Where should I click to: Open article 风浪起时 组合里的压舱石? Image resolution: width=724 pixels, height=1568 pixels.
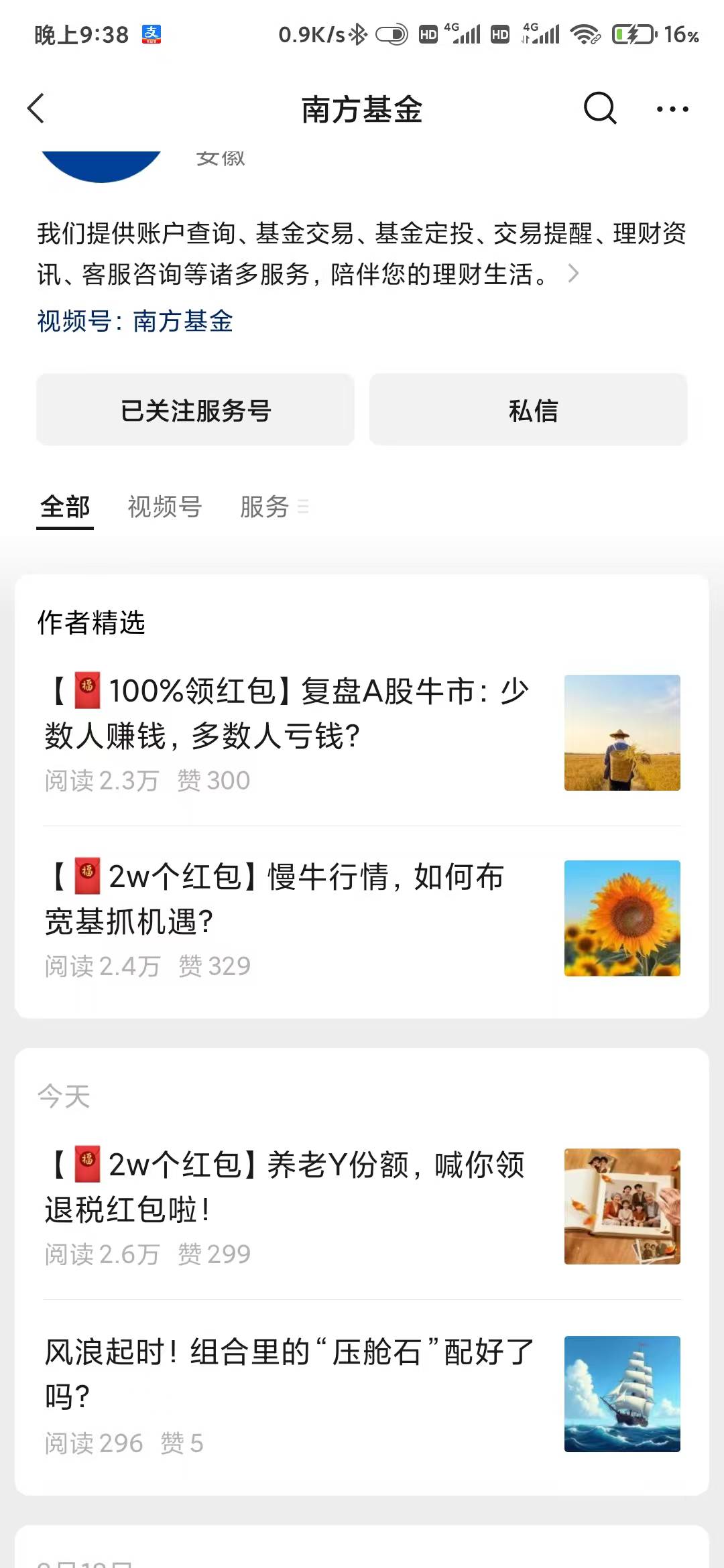point(288,1374)
